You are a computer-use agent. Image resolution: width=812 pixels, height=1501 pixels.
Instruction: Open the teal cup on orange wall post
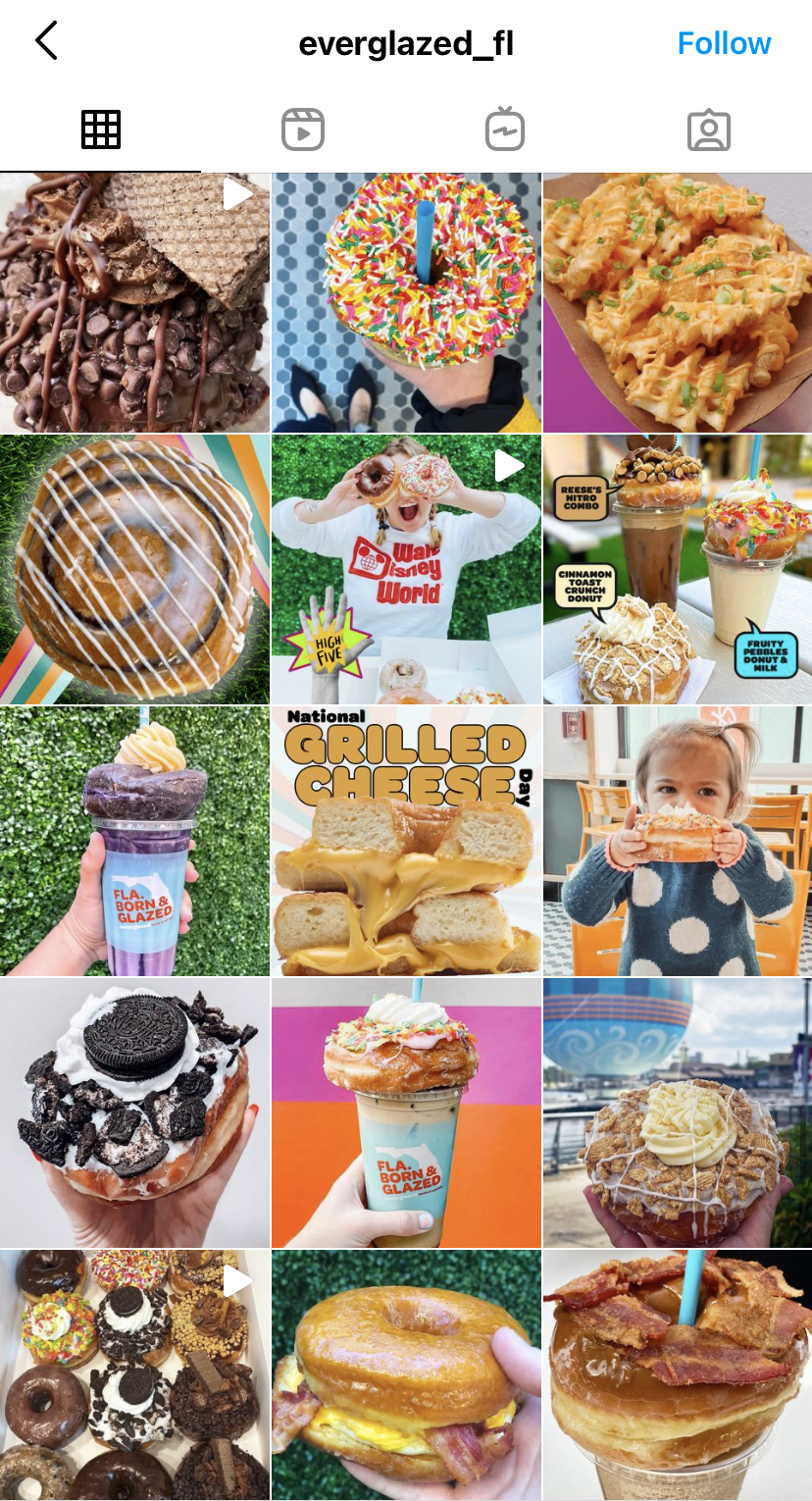tap(406, 1113)
